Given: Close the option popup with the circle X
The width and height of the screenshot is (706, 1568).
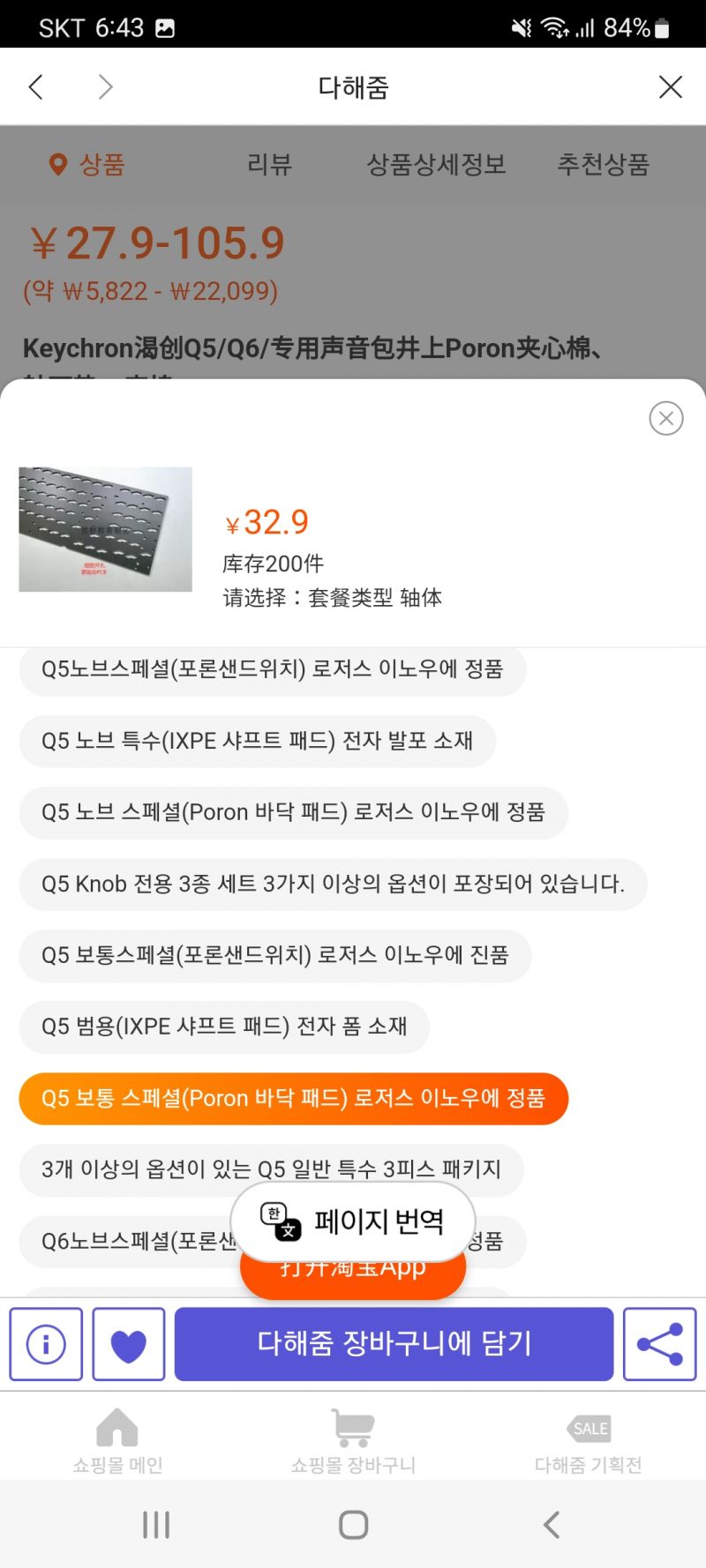Looking at the screenshot, I should (x=666, y=418).
